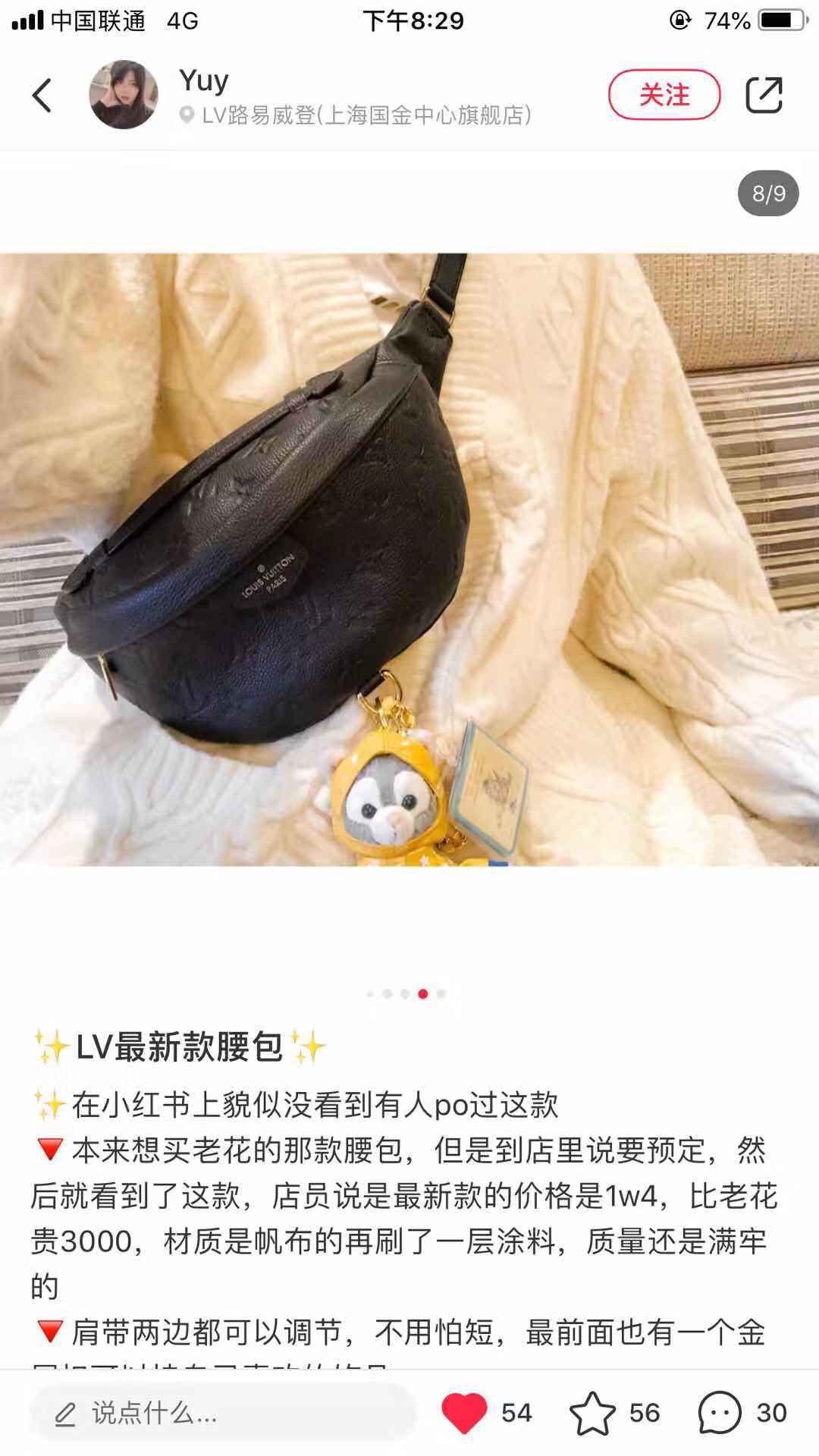Viewport: 819px width, 1456px height.
Task: Save this post with the star
Action: point(592,1413)
